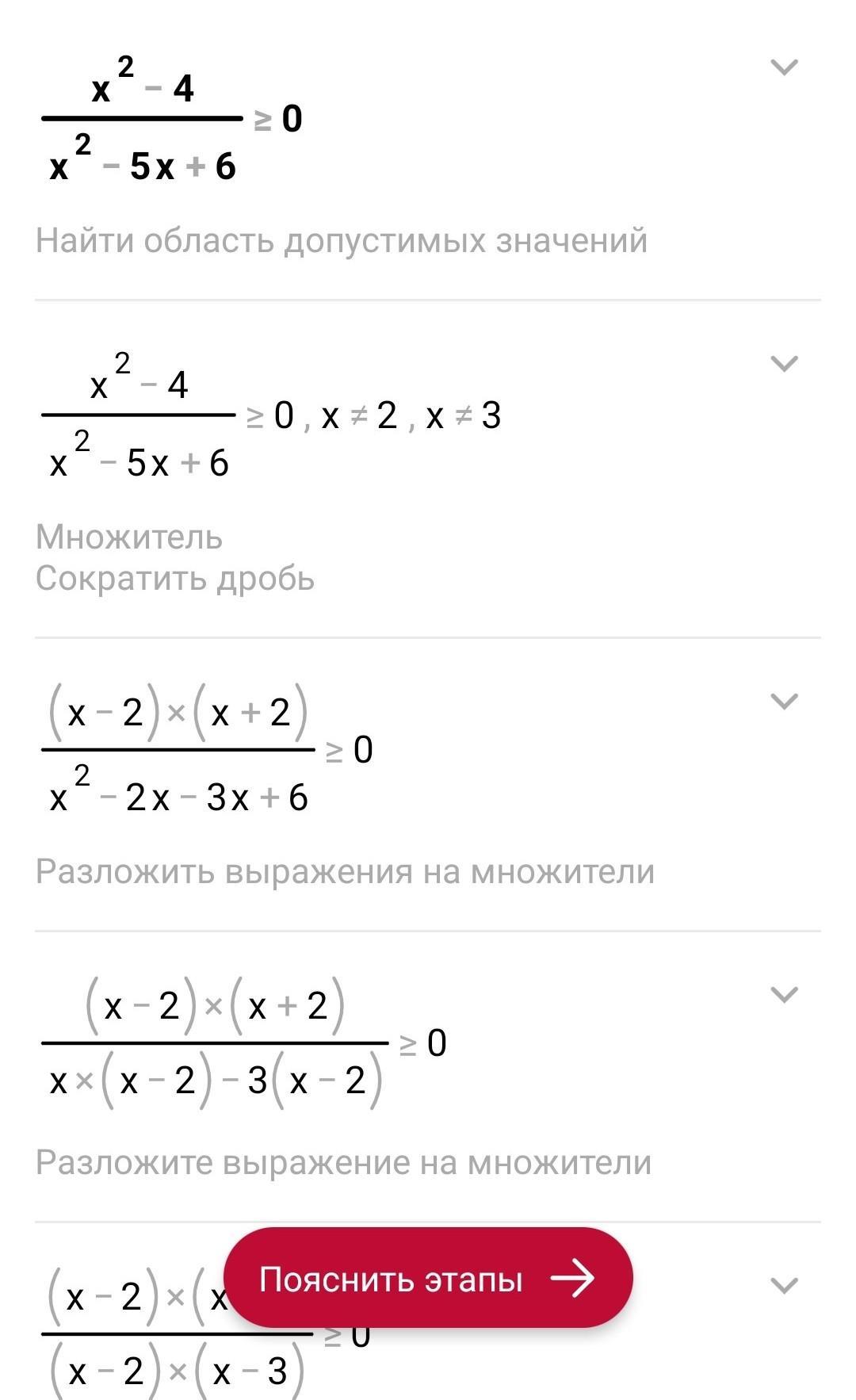Expand the 'Найти область допустимых значений' step
Viewport: 856px width, 1400px height.
pos(783,67)
